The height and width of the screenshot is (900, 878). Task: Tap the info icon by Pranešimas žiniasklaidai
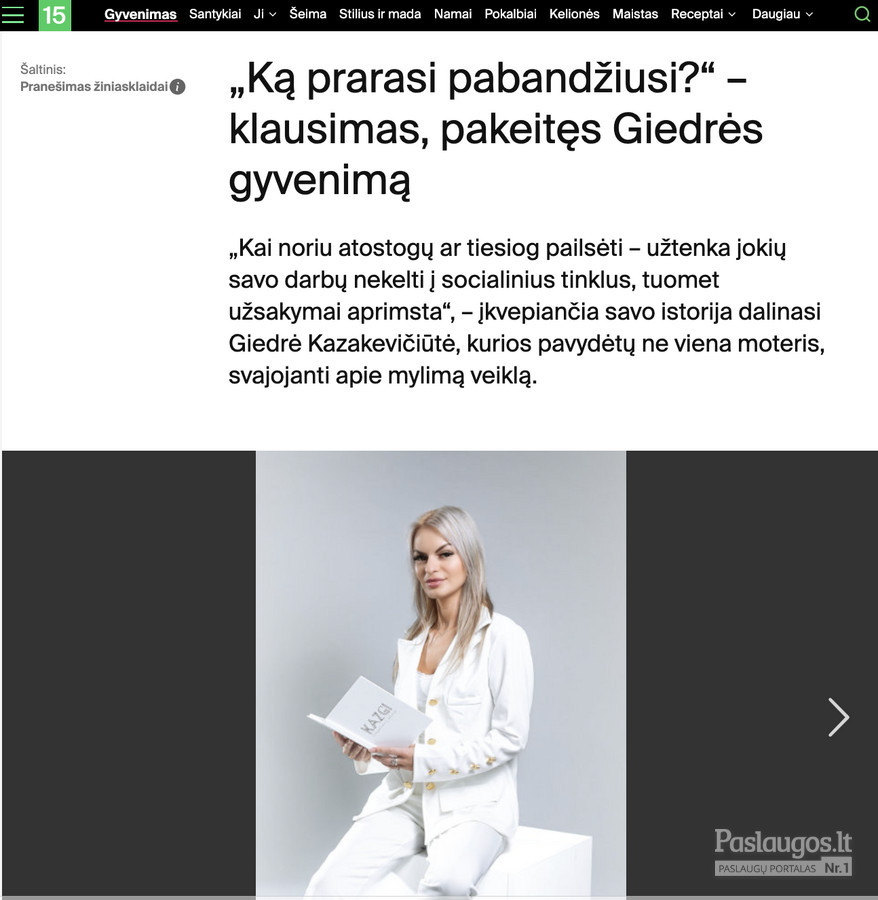(177, 87)
